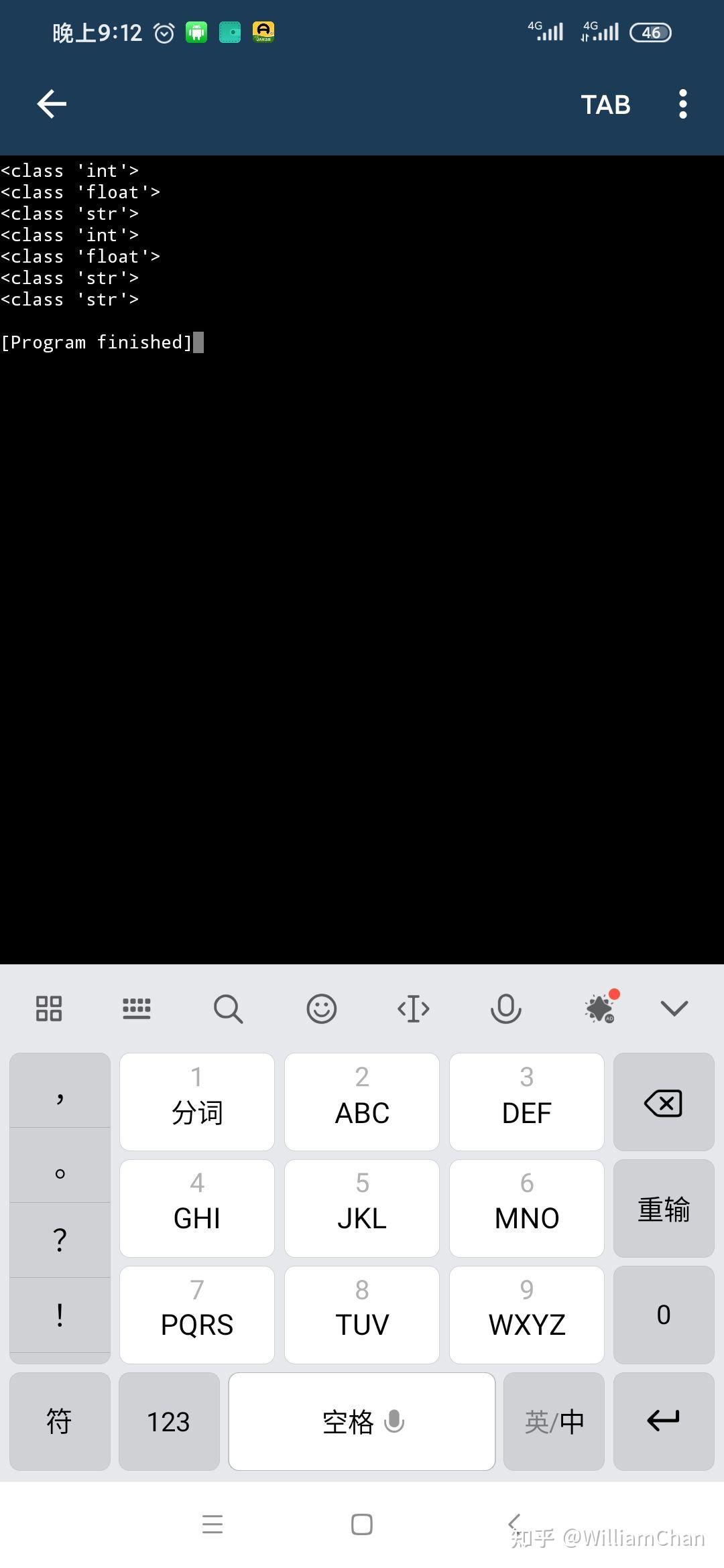The height and width of the screenshot is (1568, 724).
Task: Start voice input with microphone icon
Action: click(x=505, y=1008)
